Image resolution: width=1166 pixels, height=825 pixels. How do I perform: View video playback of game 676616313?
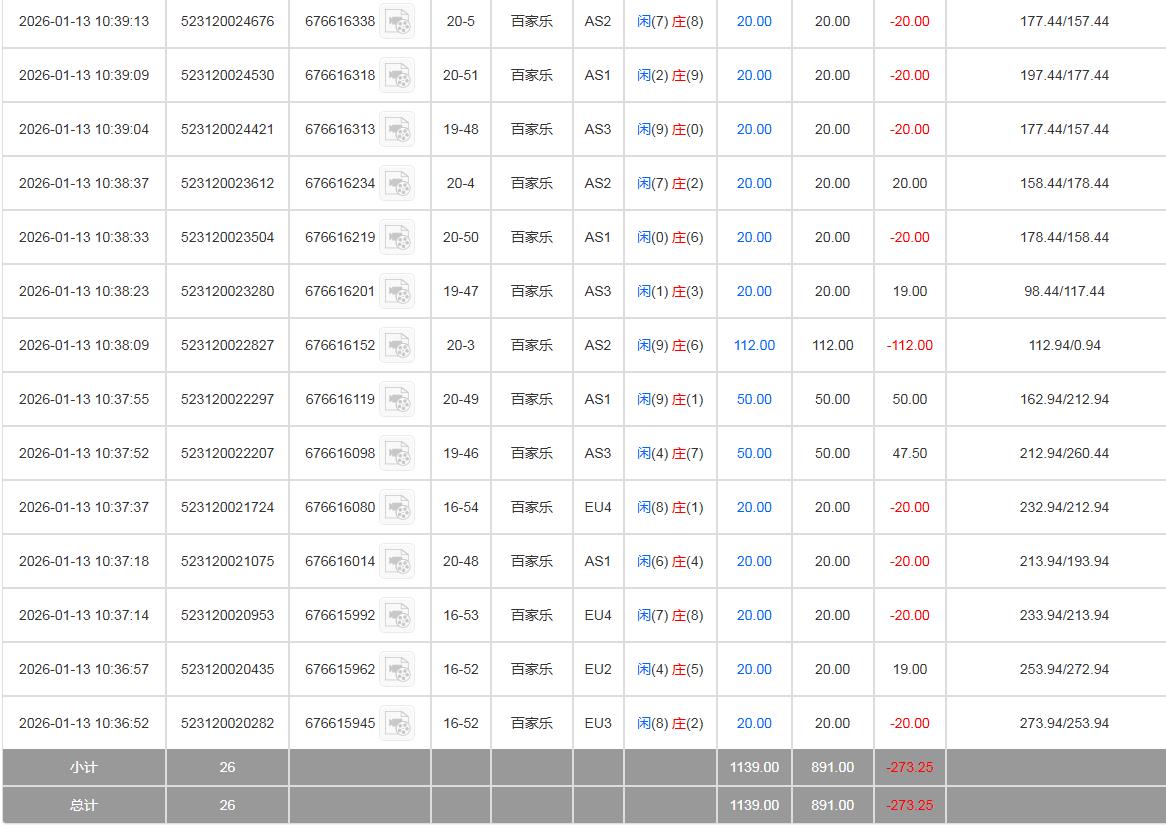pyautogui.click(x=398, y=129)
